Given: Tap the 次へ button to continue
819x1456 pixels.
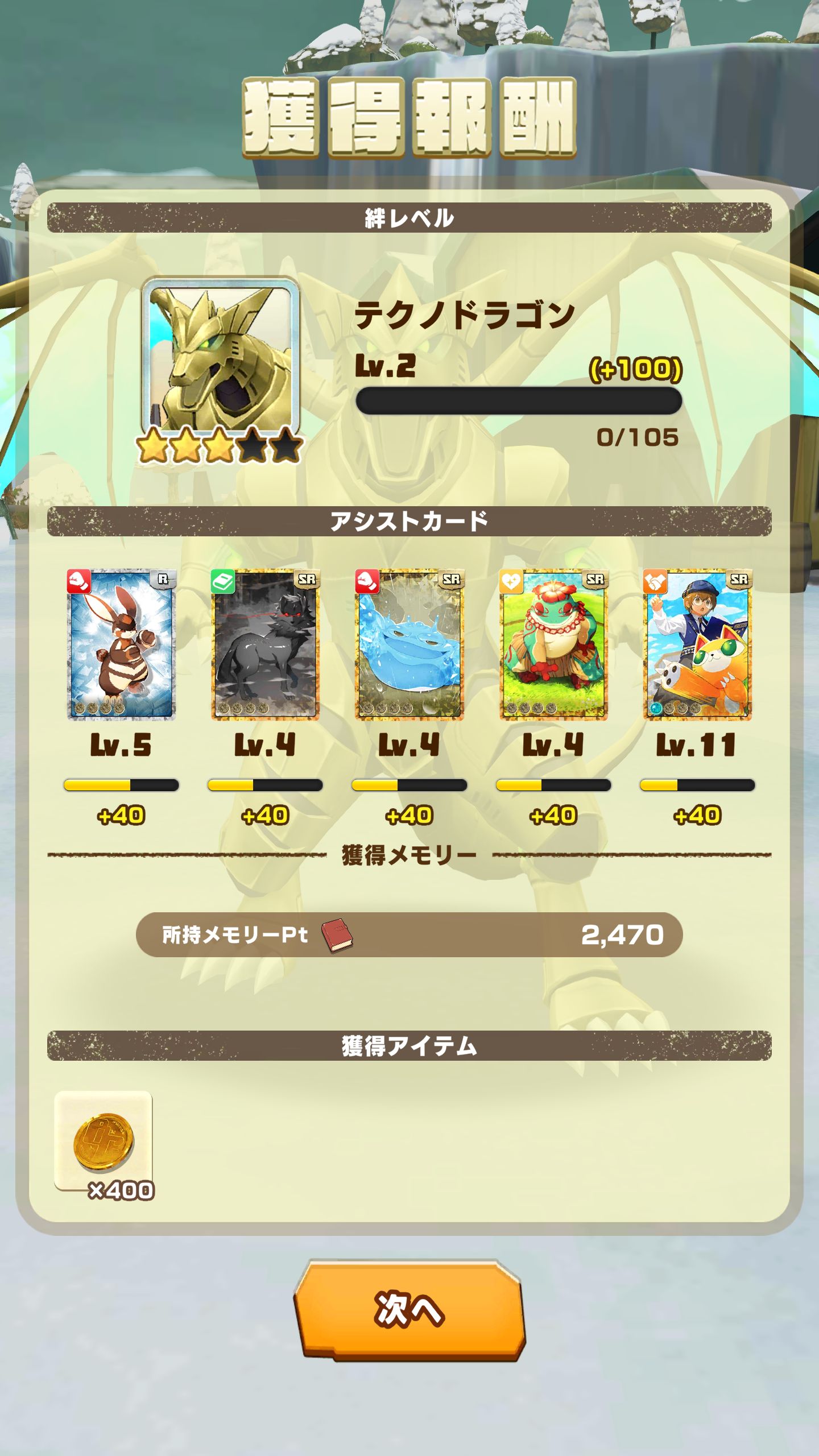Looking at the screenshot, I should [x=409, y=1310].
